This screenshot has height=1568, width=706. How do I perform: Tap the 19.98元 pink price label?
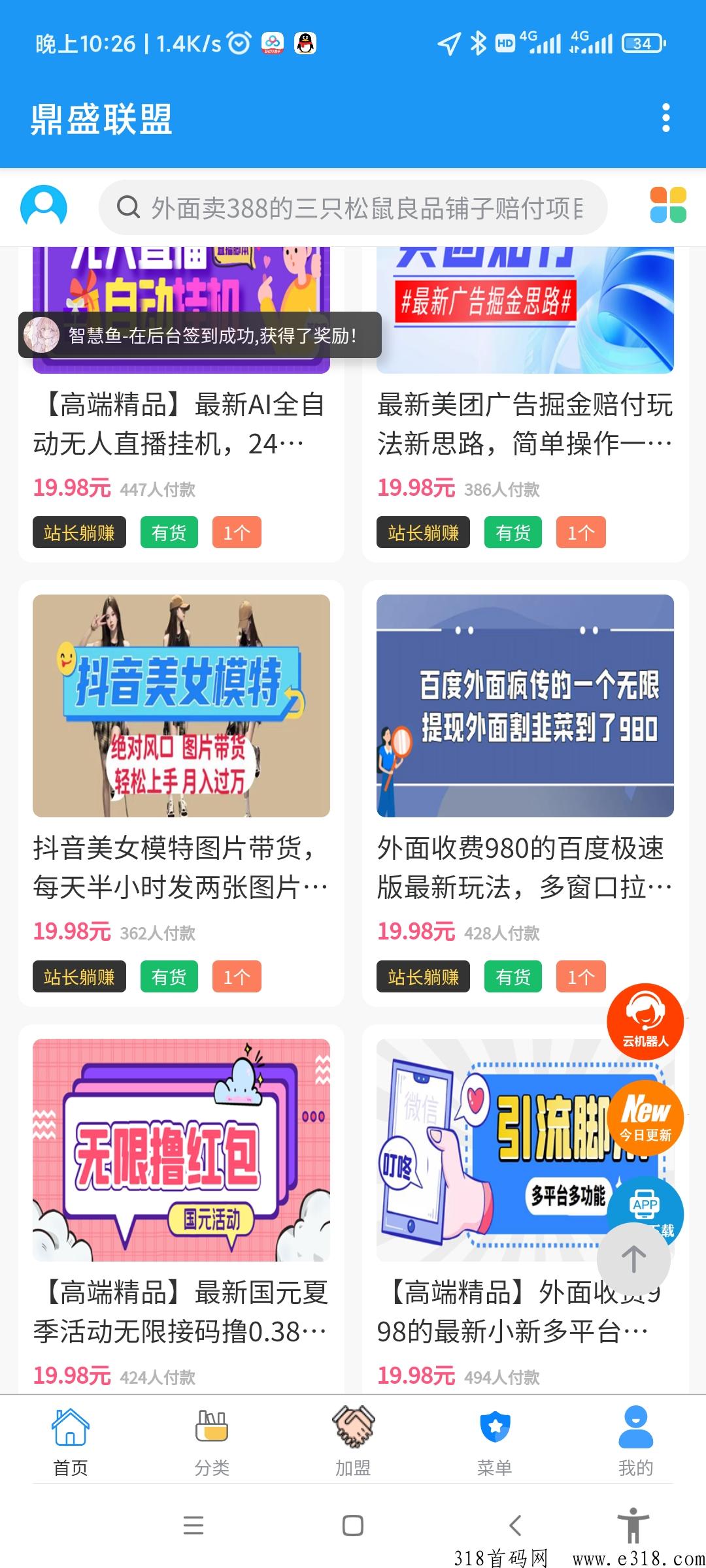pyautogui.click(x=72, y=487)
